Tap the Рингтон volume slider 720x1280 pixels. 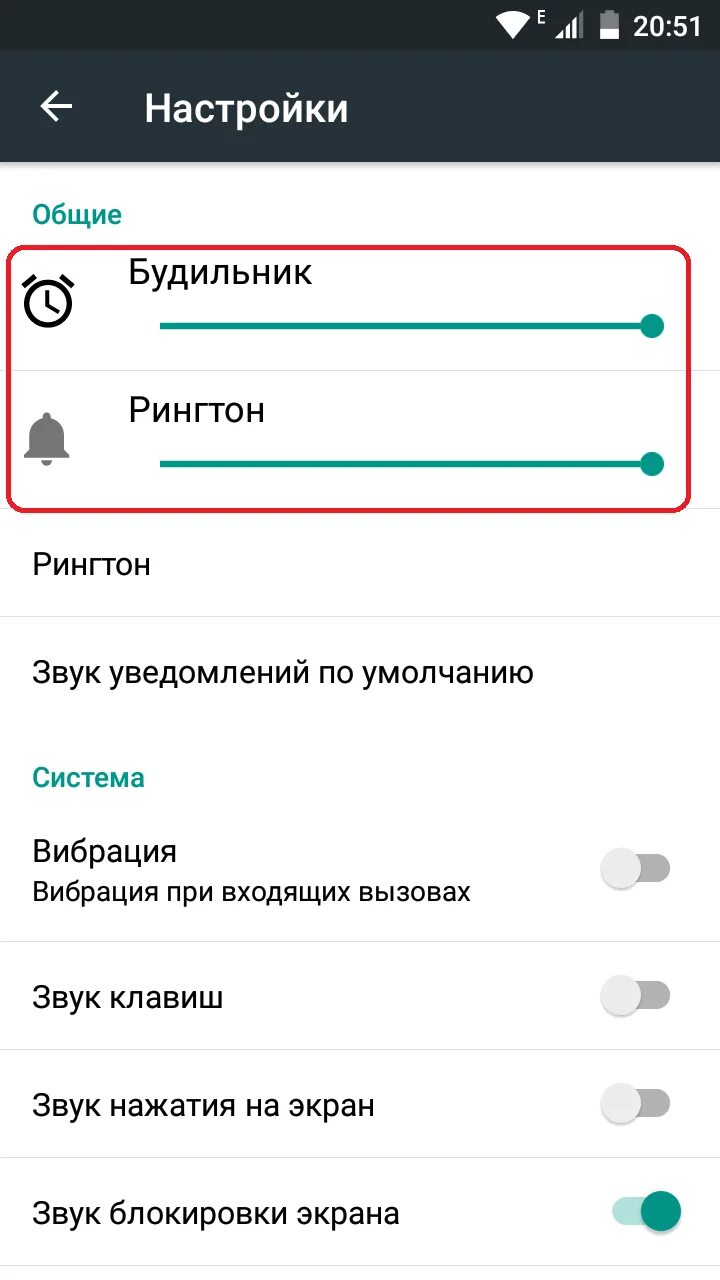tap(406, 464)
